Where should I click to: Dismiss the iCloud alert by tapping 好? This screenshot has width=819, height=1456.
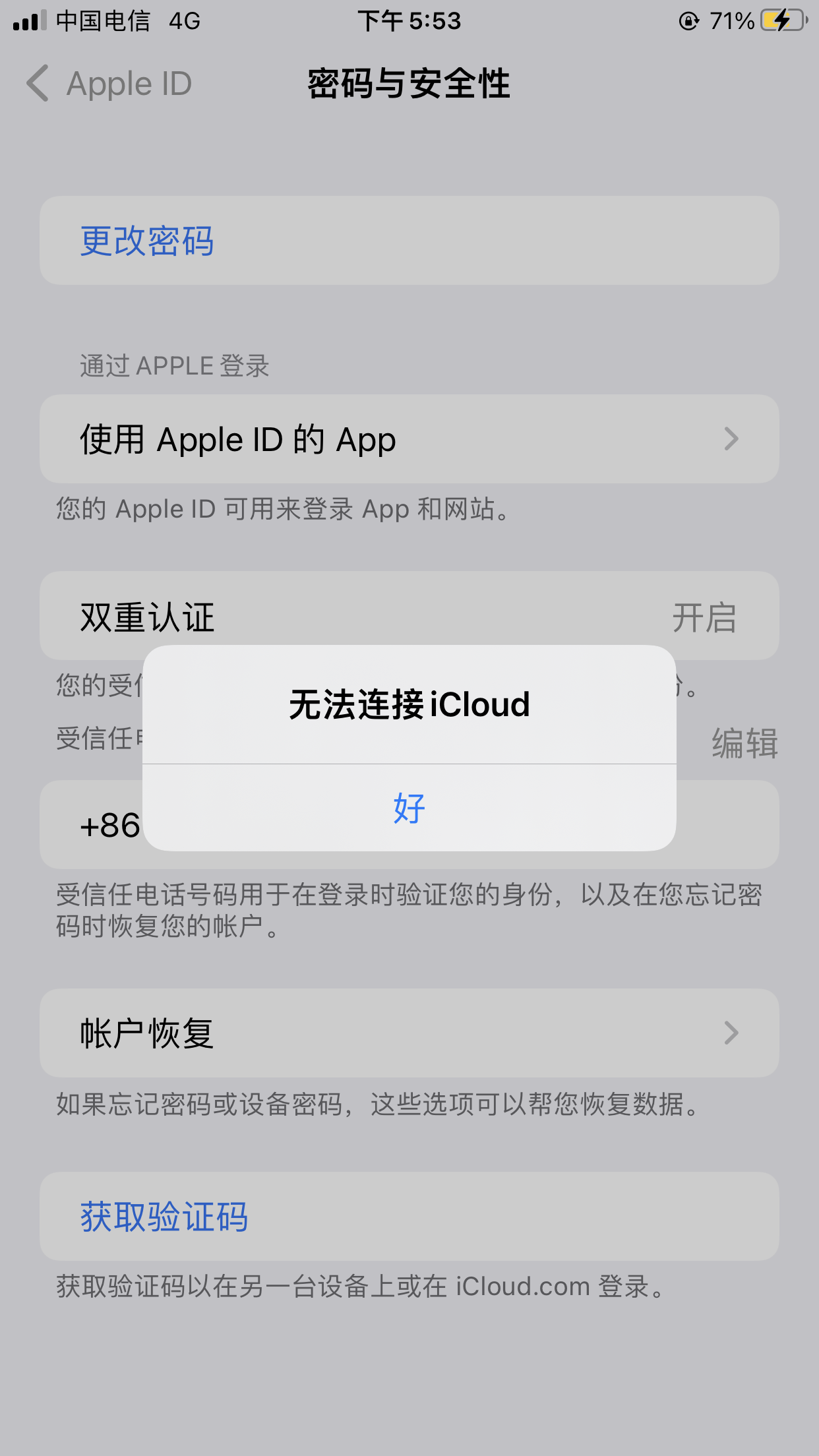point(409,808)
